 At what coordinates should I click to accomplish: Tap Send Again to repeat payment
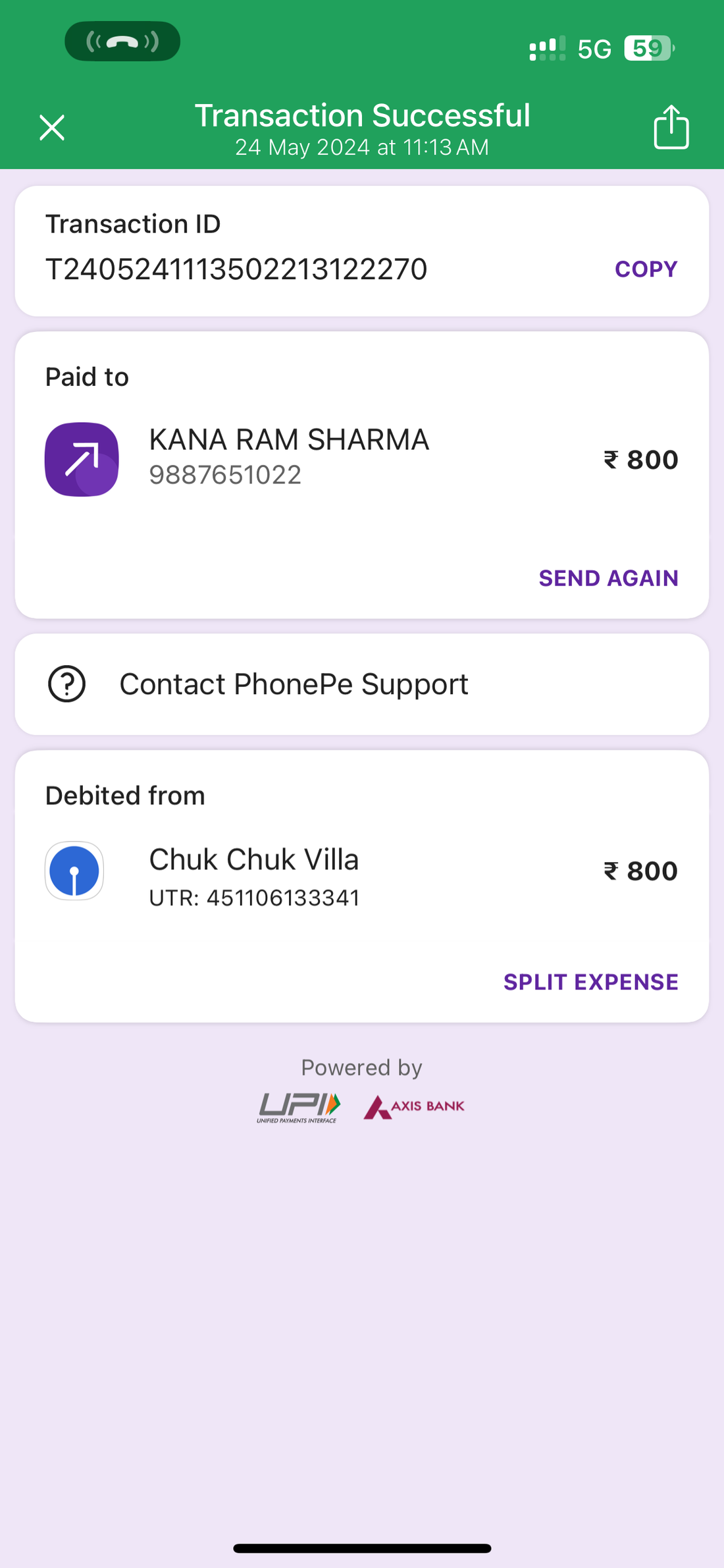tap(608, 578)
